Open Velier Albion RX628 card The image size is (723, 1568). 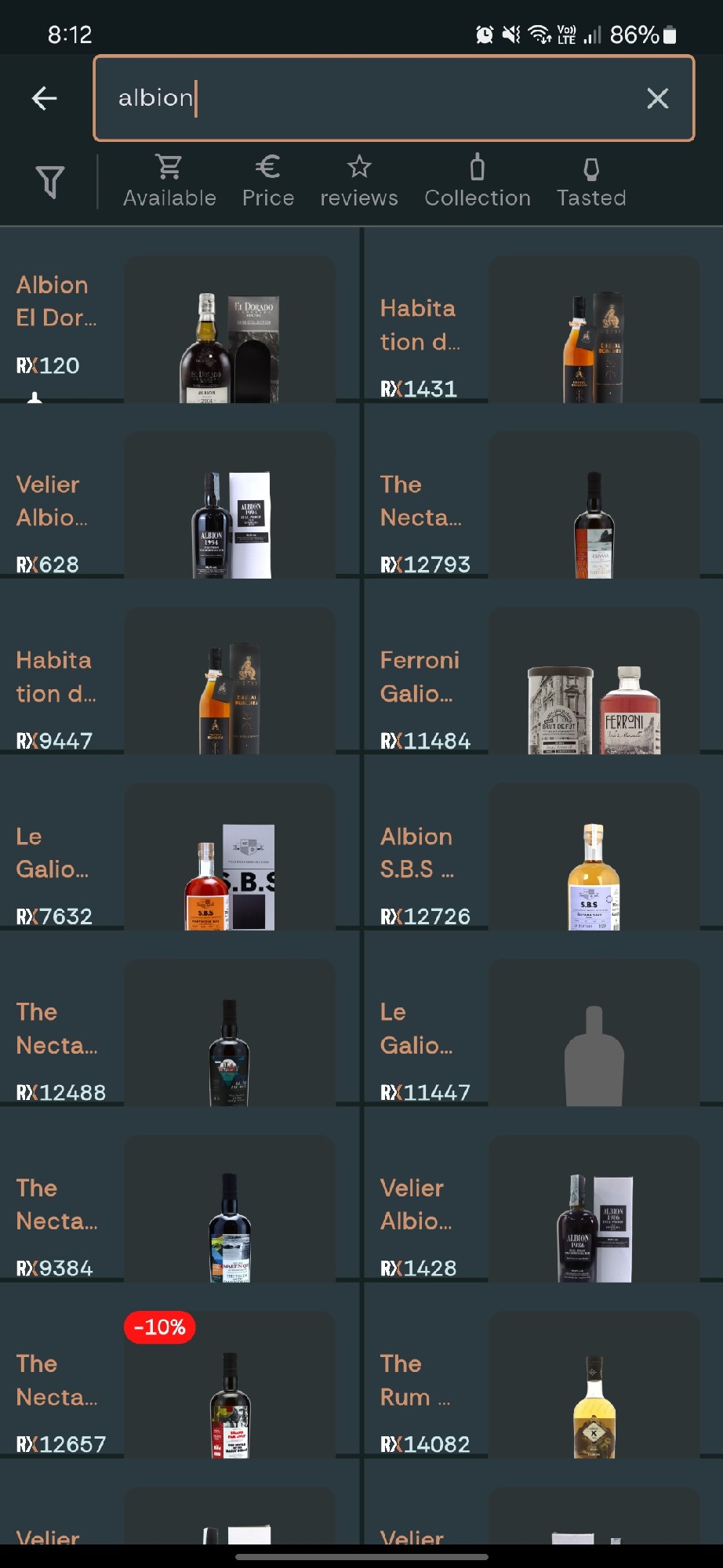[180, 505]
